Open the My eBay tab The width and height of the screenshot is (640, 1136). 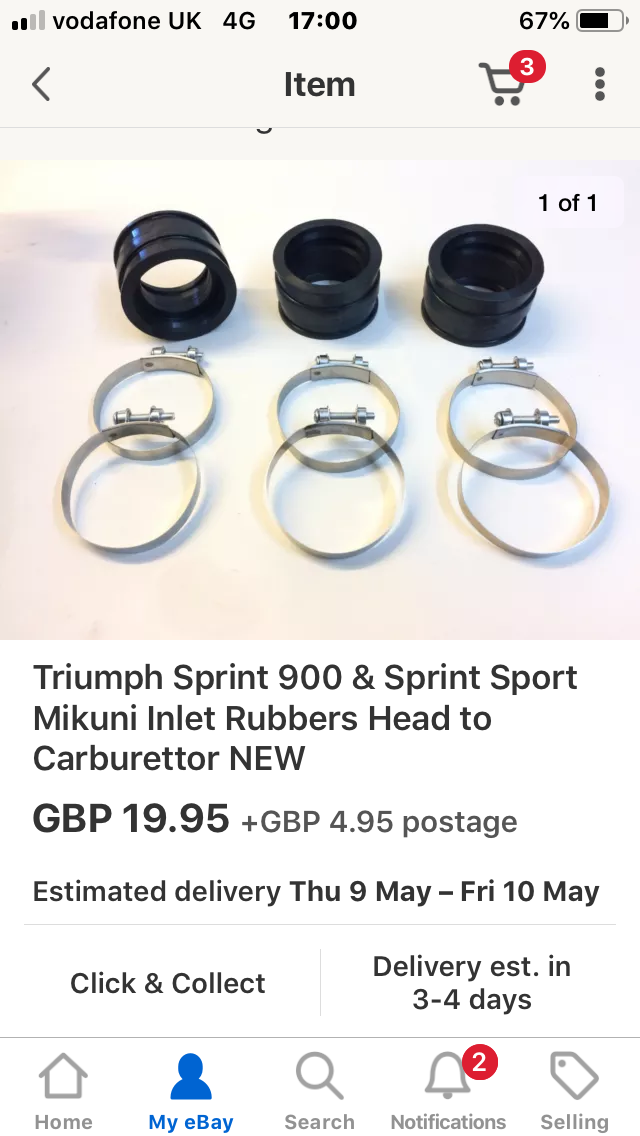pos(190,1091)
